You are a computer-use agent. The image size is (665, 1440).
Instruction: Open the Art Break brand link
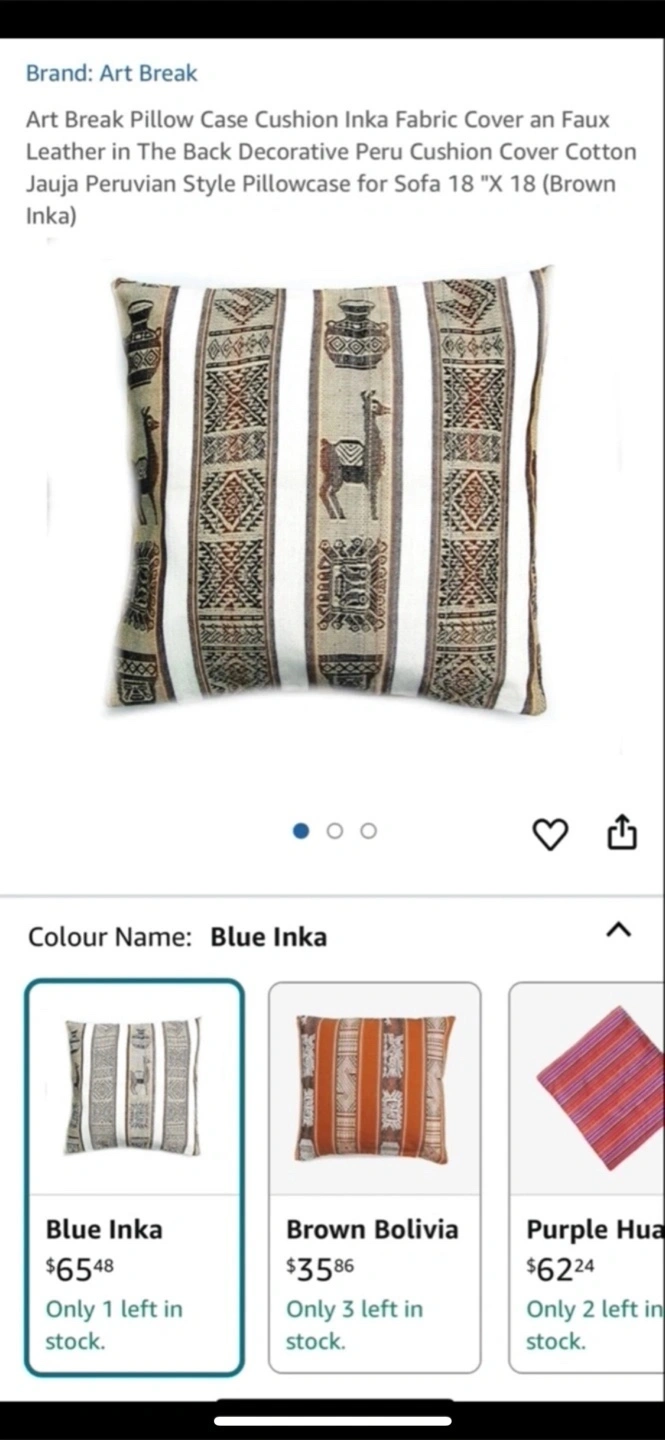(x=111, y=73)
